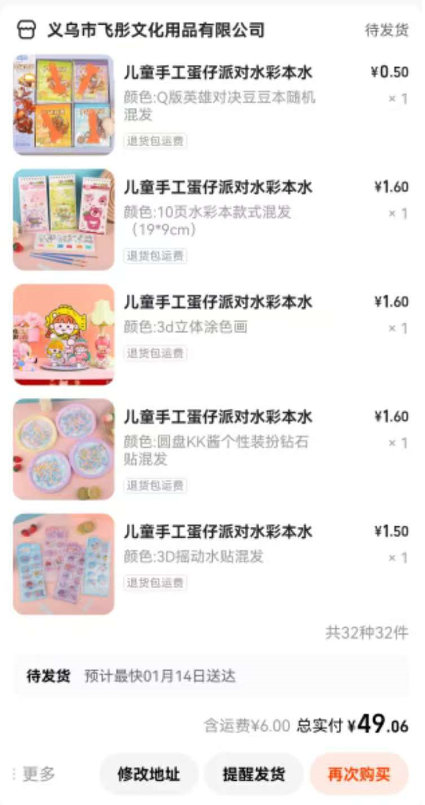Open the 3D摇动水贴混发 item
The width and height of the screenshot is (425, 805).
(211, 564)
